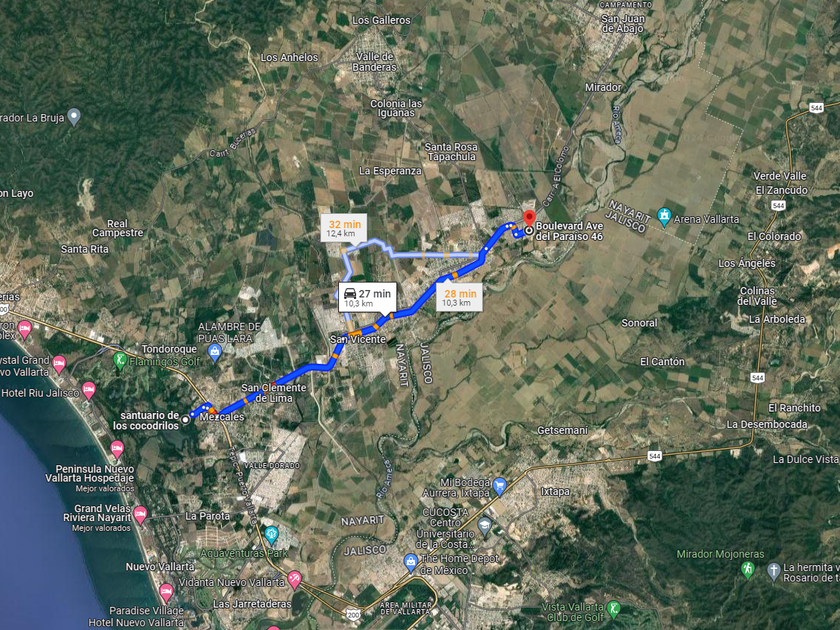Tap the red destination pin at Boulevard Ave del Paraíso
840x630 pixels.
click(x=529, y=220)
